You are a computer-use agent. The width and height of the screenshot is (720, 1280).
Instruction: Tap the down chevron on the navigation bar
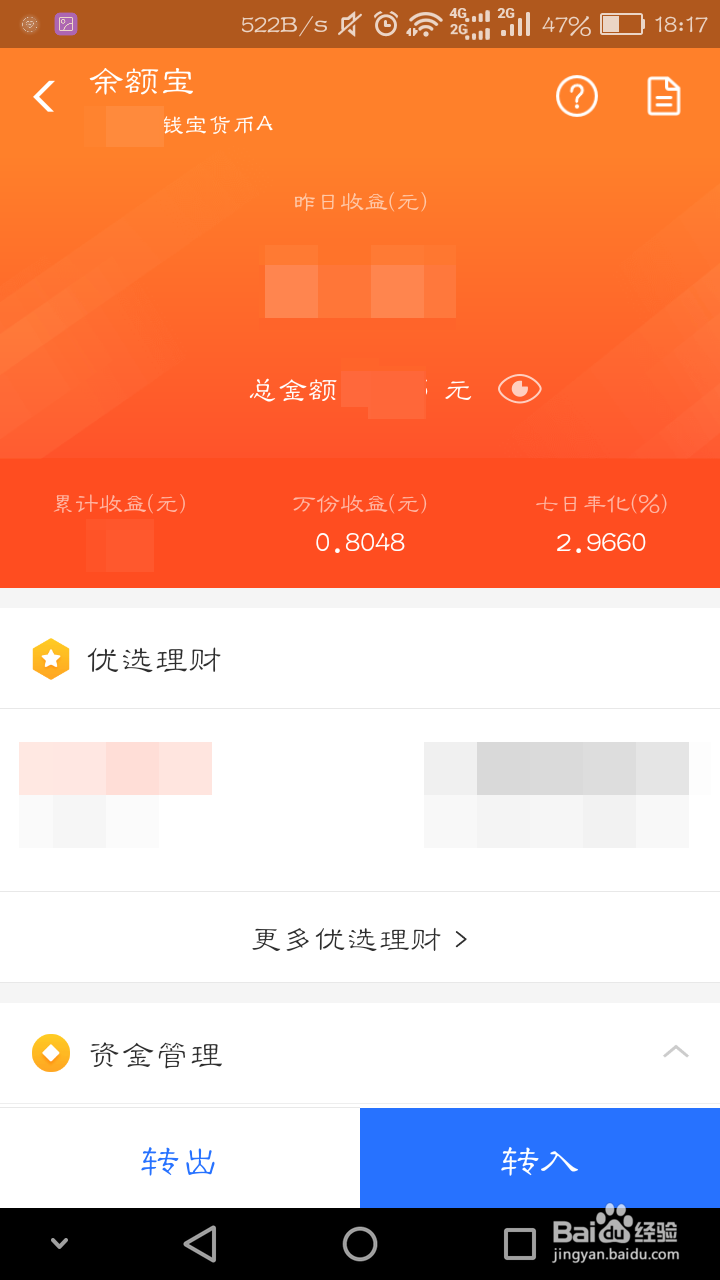(57, 1242)
